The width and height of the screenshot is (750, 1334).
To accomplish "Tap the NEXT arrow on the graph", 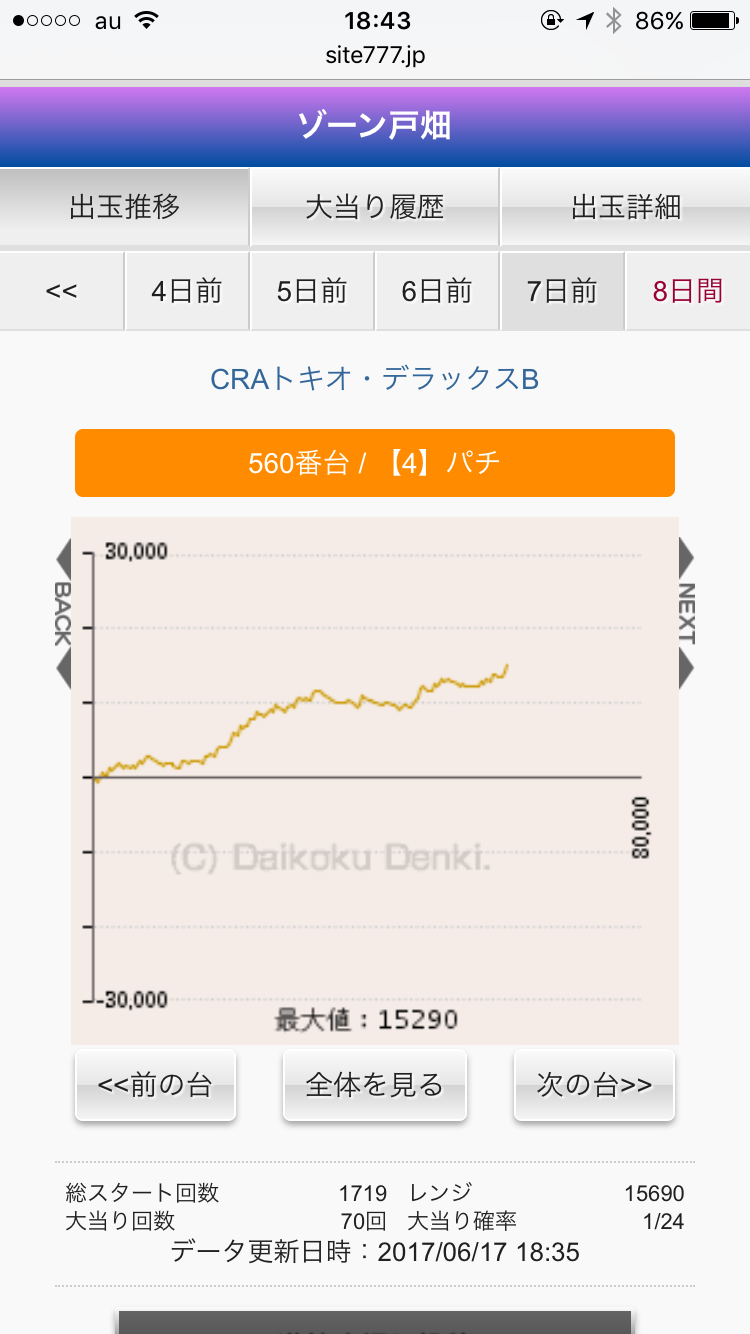I will click(686, 613).
